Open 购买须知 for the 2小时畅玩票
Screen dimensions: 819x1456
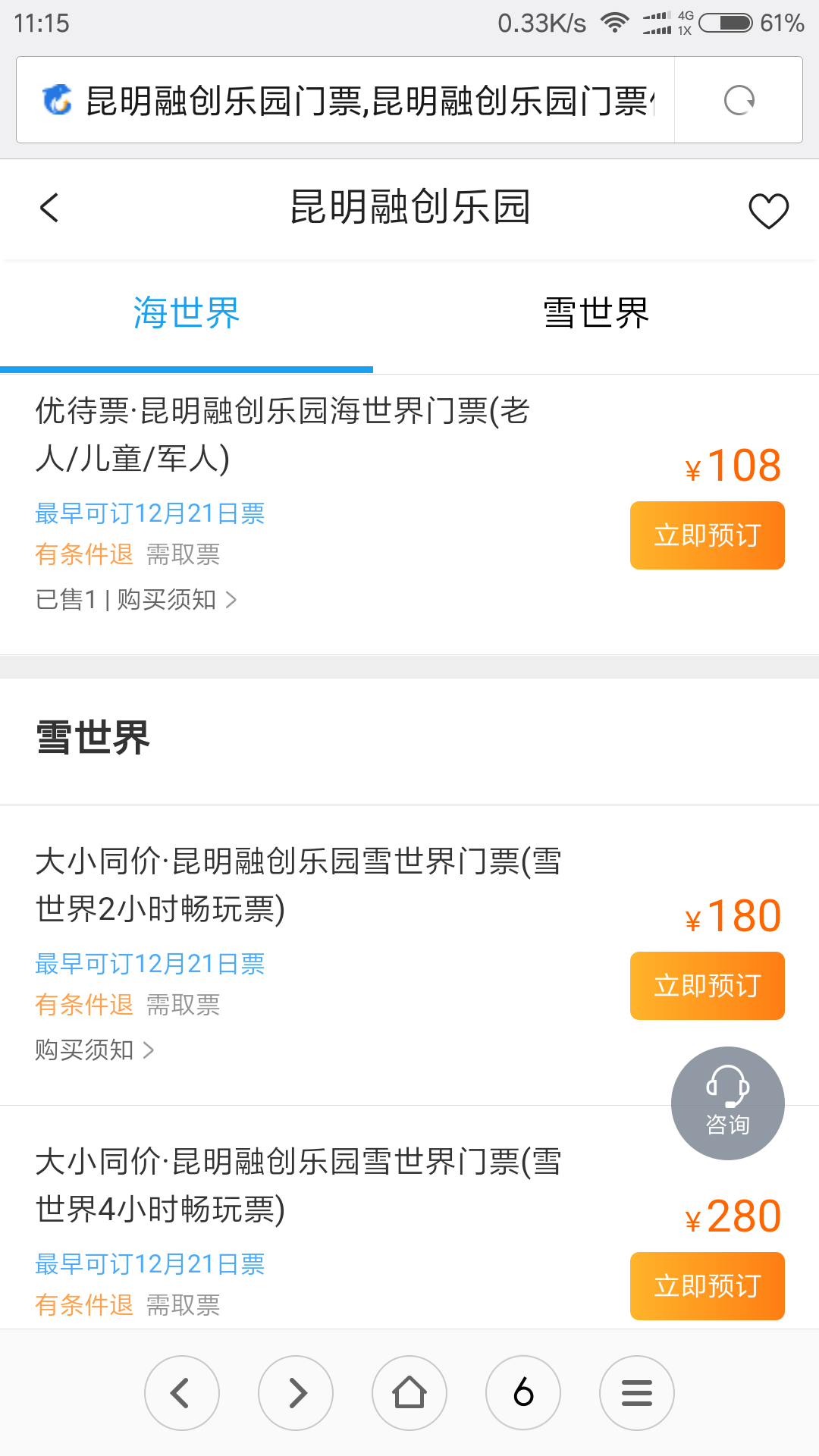(x=95, y=1050)
